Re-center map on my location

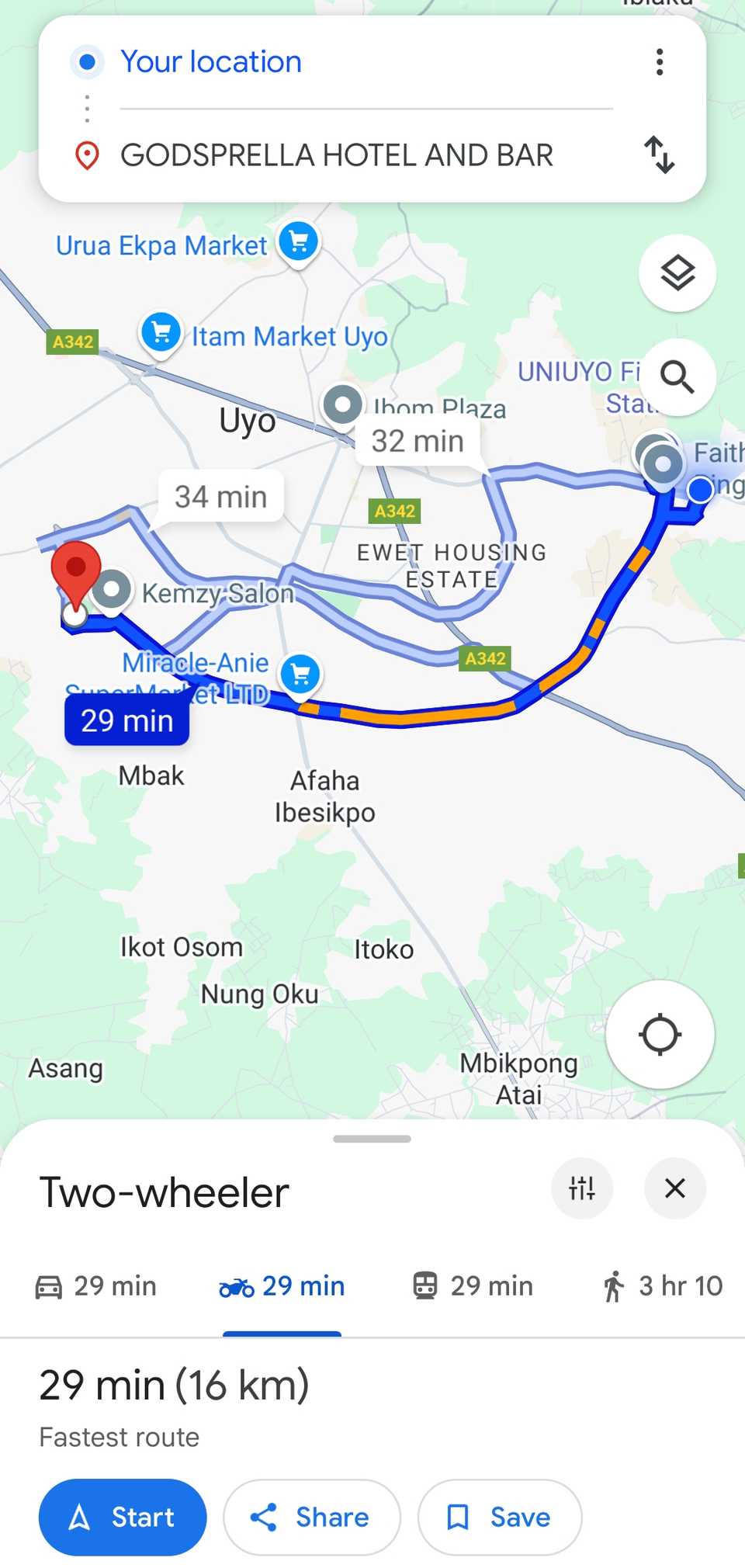click(x=660, y=1034)
